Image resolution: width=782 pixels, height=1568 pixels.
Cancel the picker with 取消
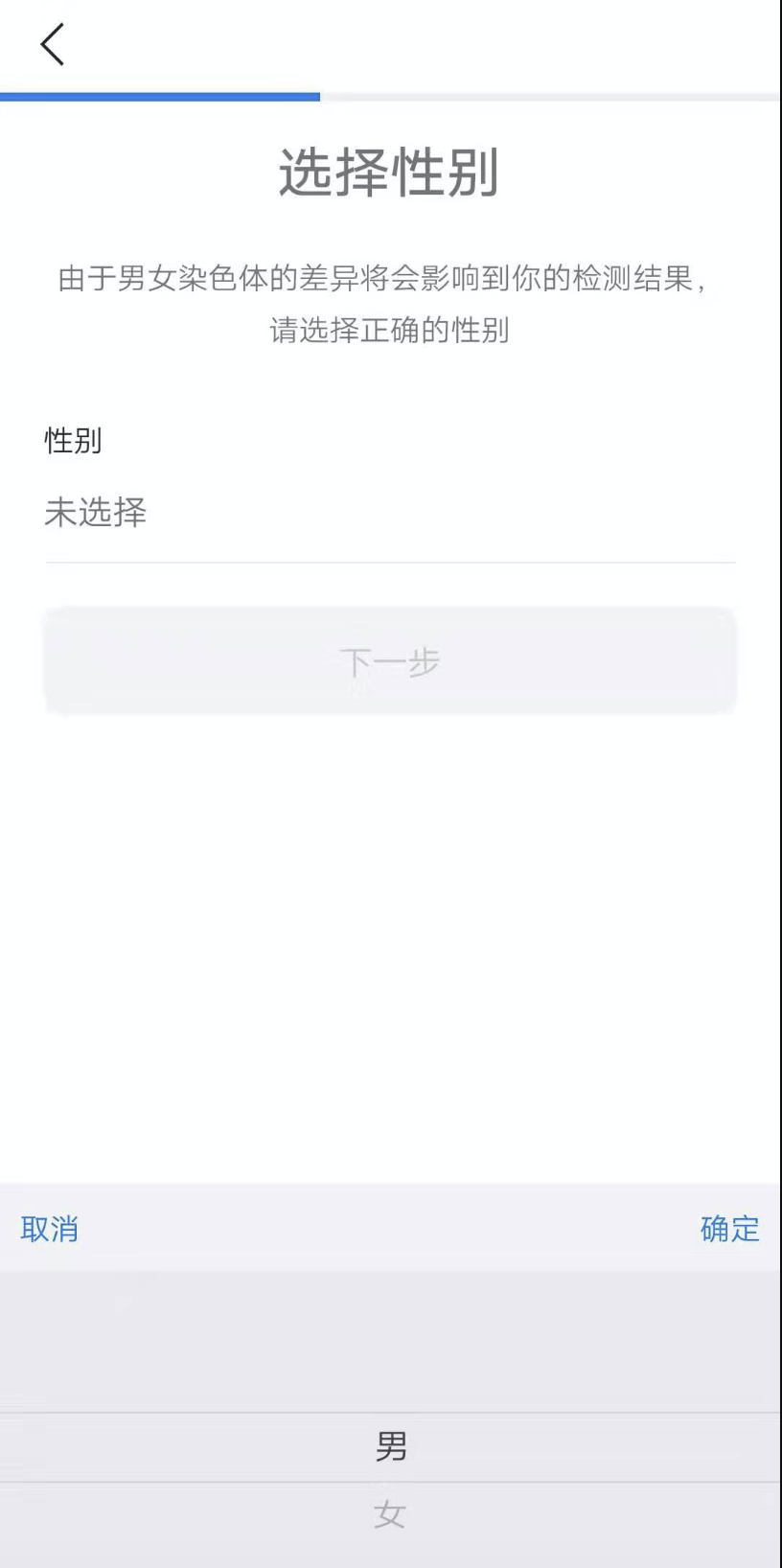(50, 1229)
